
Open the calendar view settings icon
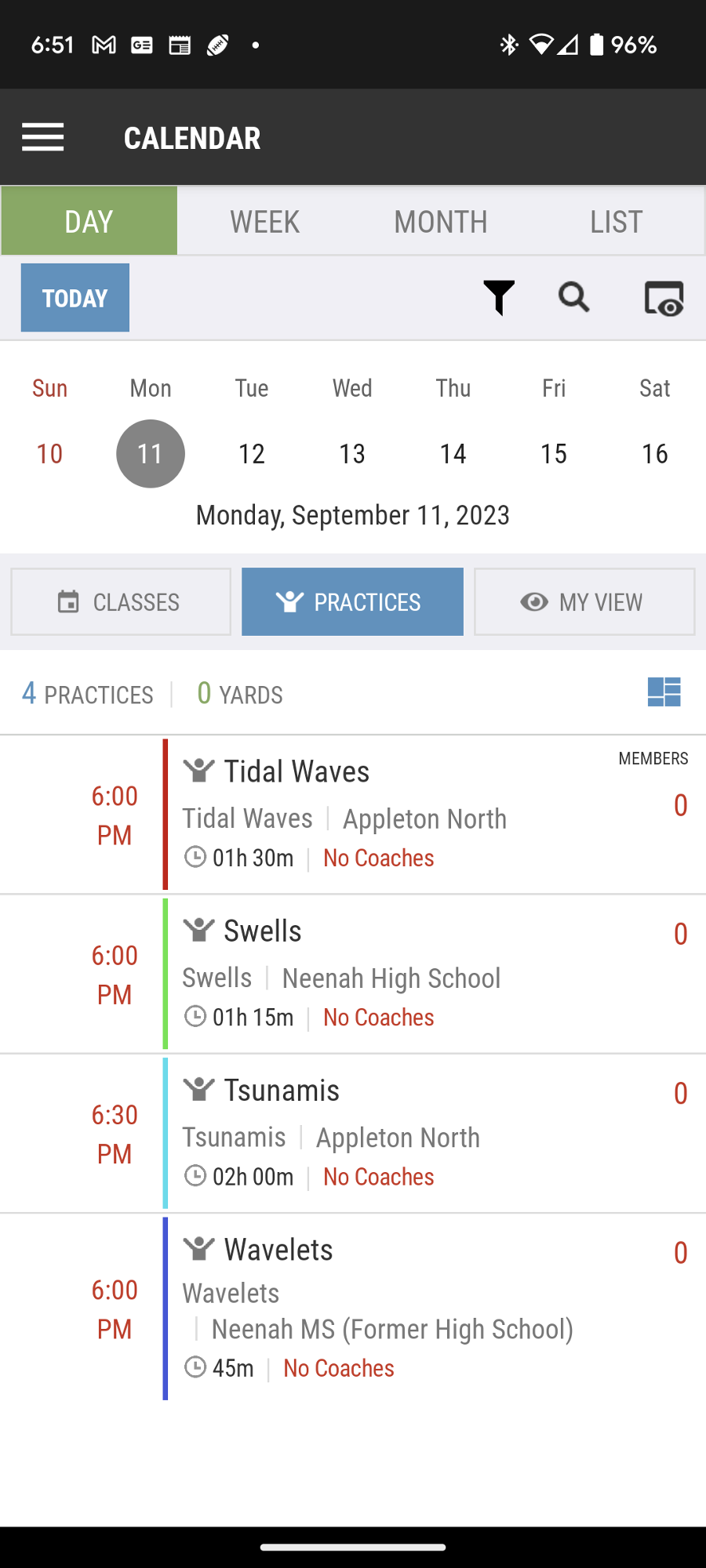664,298
